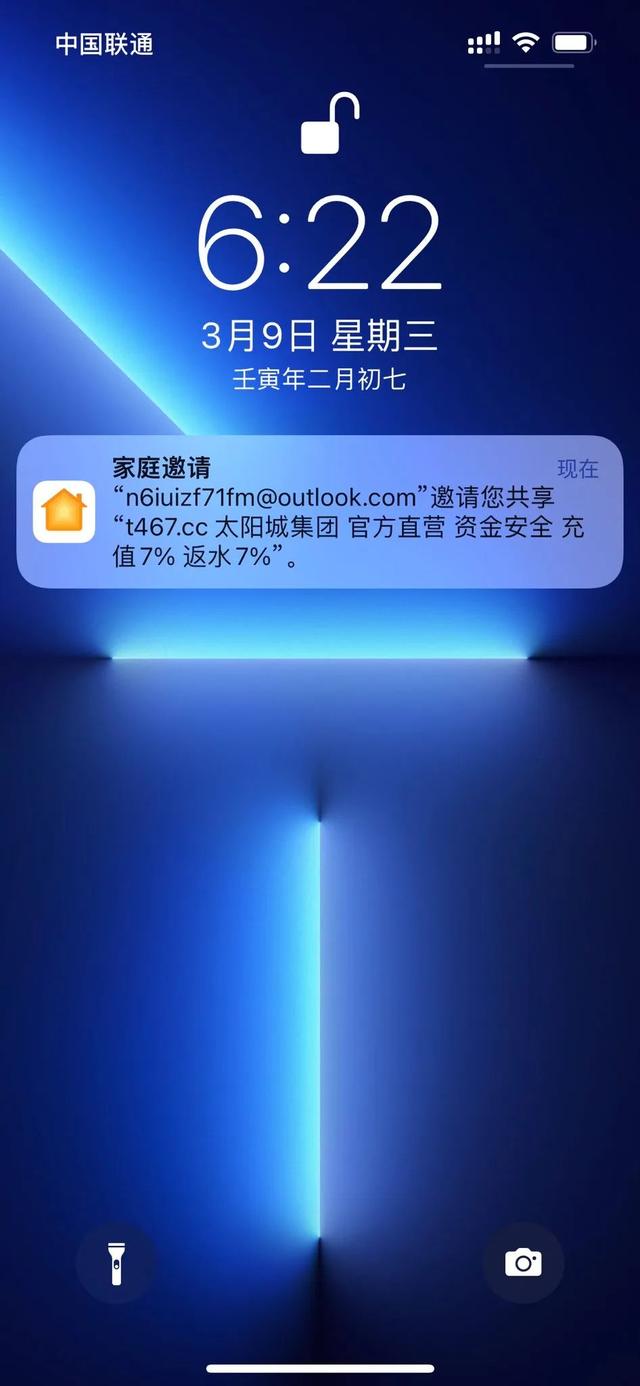Open the 家庭邀请 notification
Image resolution: width=640 pixels, height=1386 pixels.
[x=320, y=512]
